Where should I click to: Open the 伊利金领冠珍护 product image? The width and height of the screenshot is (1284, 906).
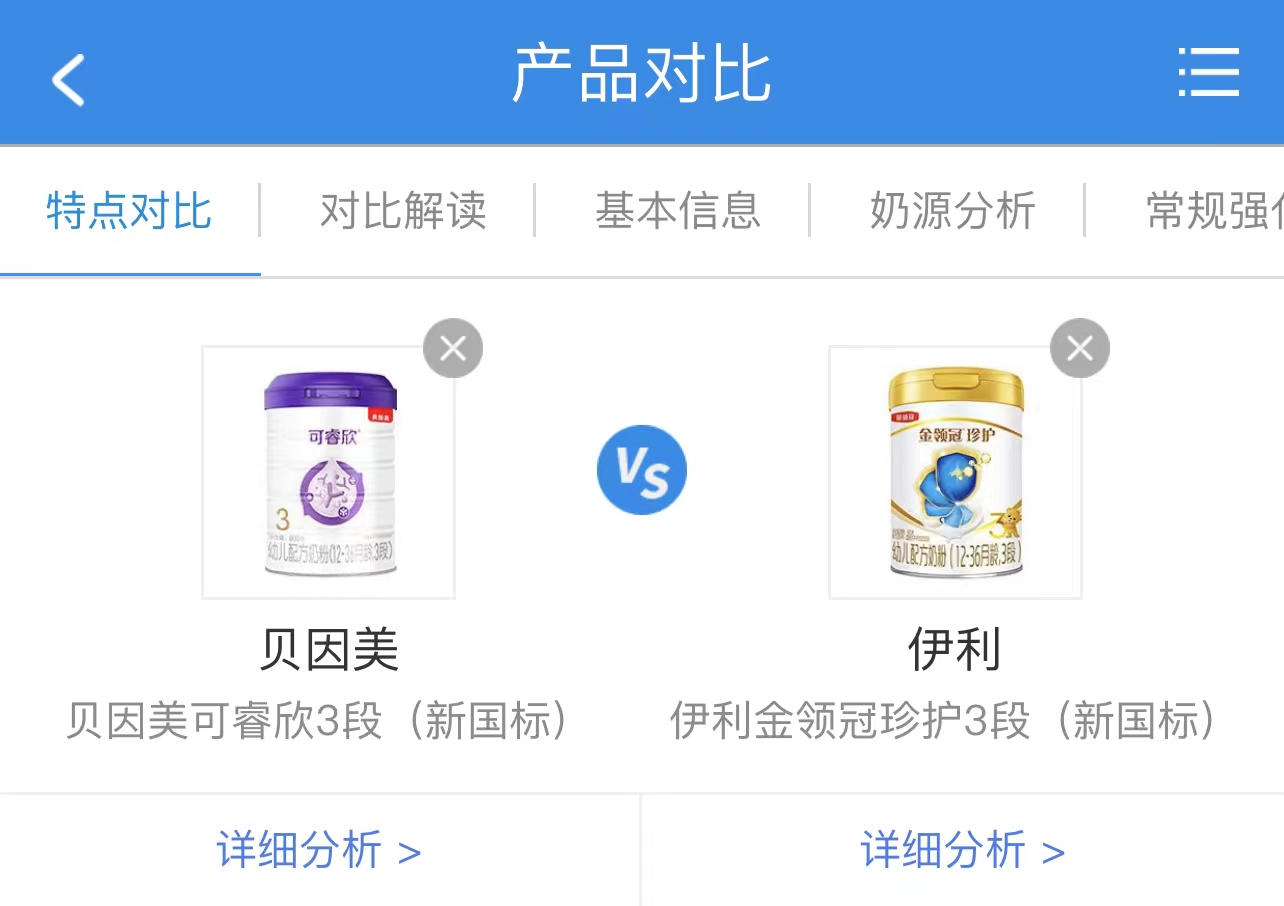tap(955, 473)
